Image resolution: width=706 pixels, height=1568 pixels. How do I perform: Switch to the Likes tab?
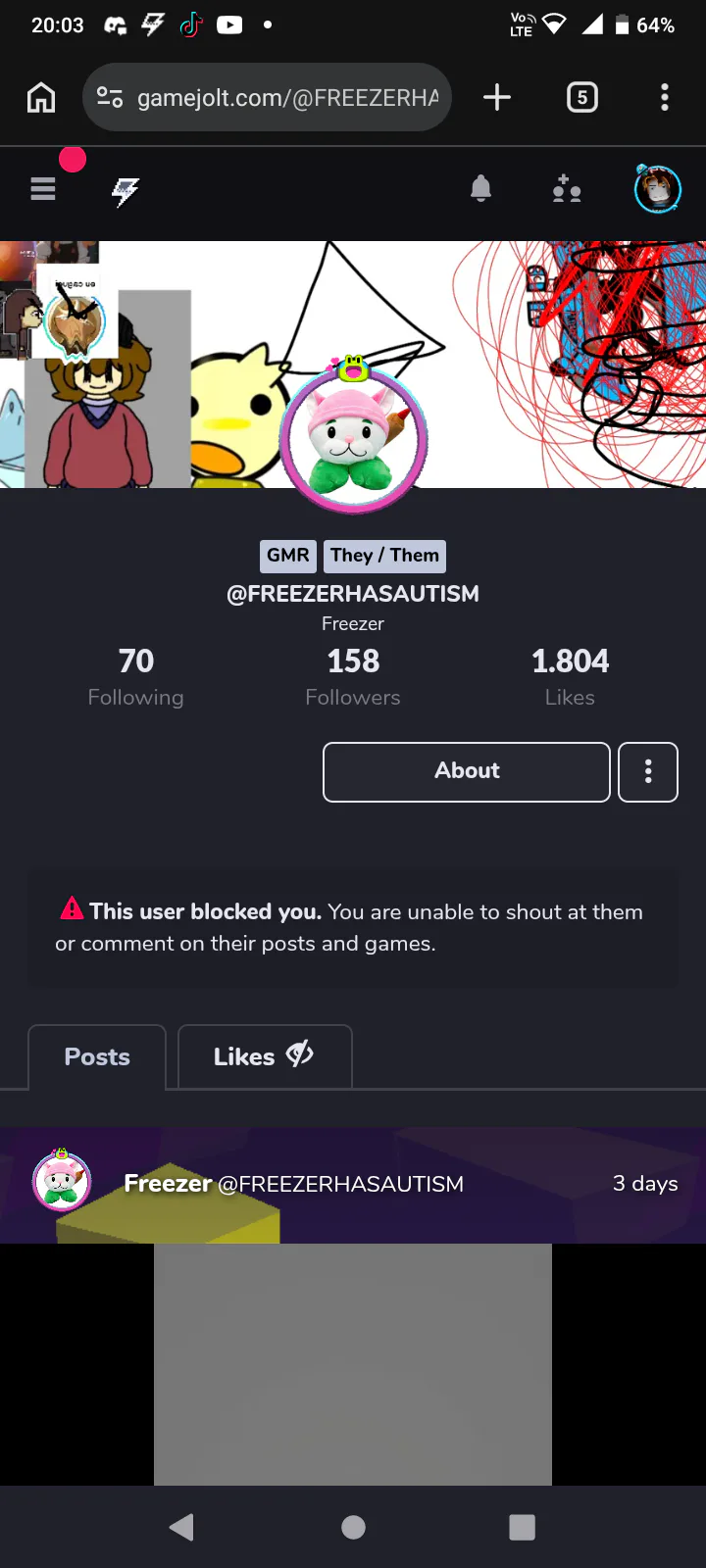pos(264,1056)
